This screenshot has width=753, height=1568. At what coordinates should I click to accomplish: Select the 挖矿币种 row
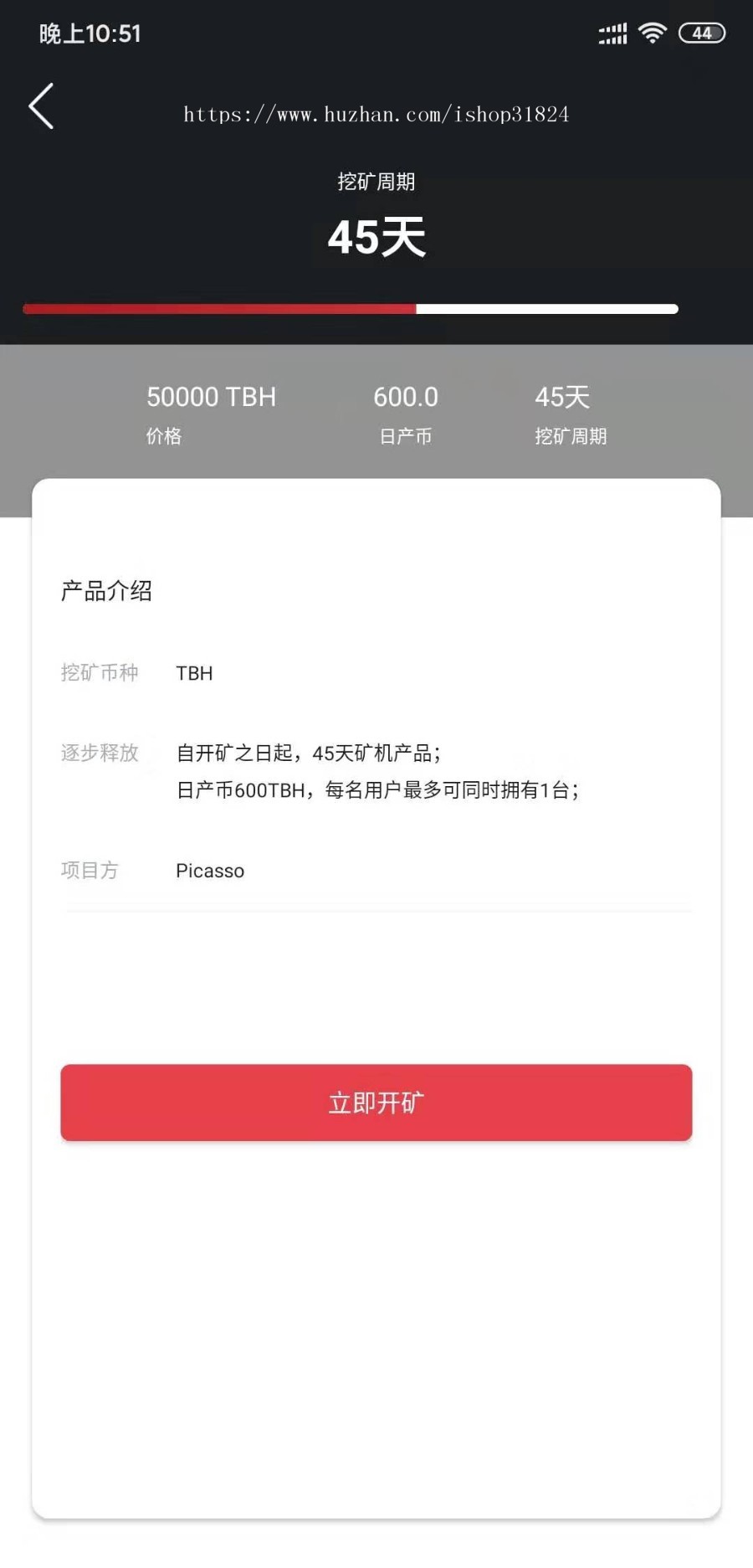point(100,673)
